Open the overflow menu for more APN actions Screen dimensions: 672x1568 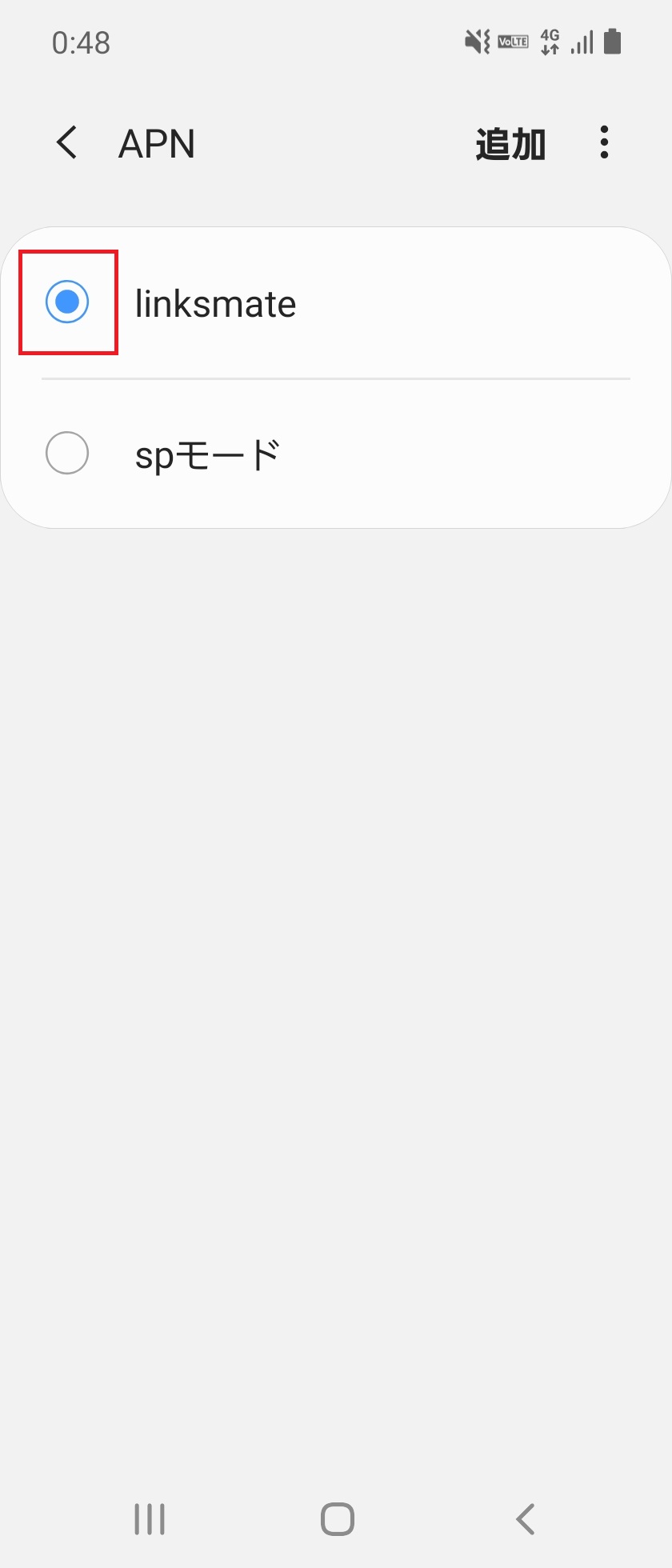(604, 142)
